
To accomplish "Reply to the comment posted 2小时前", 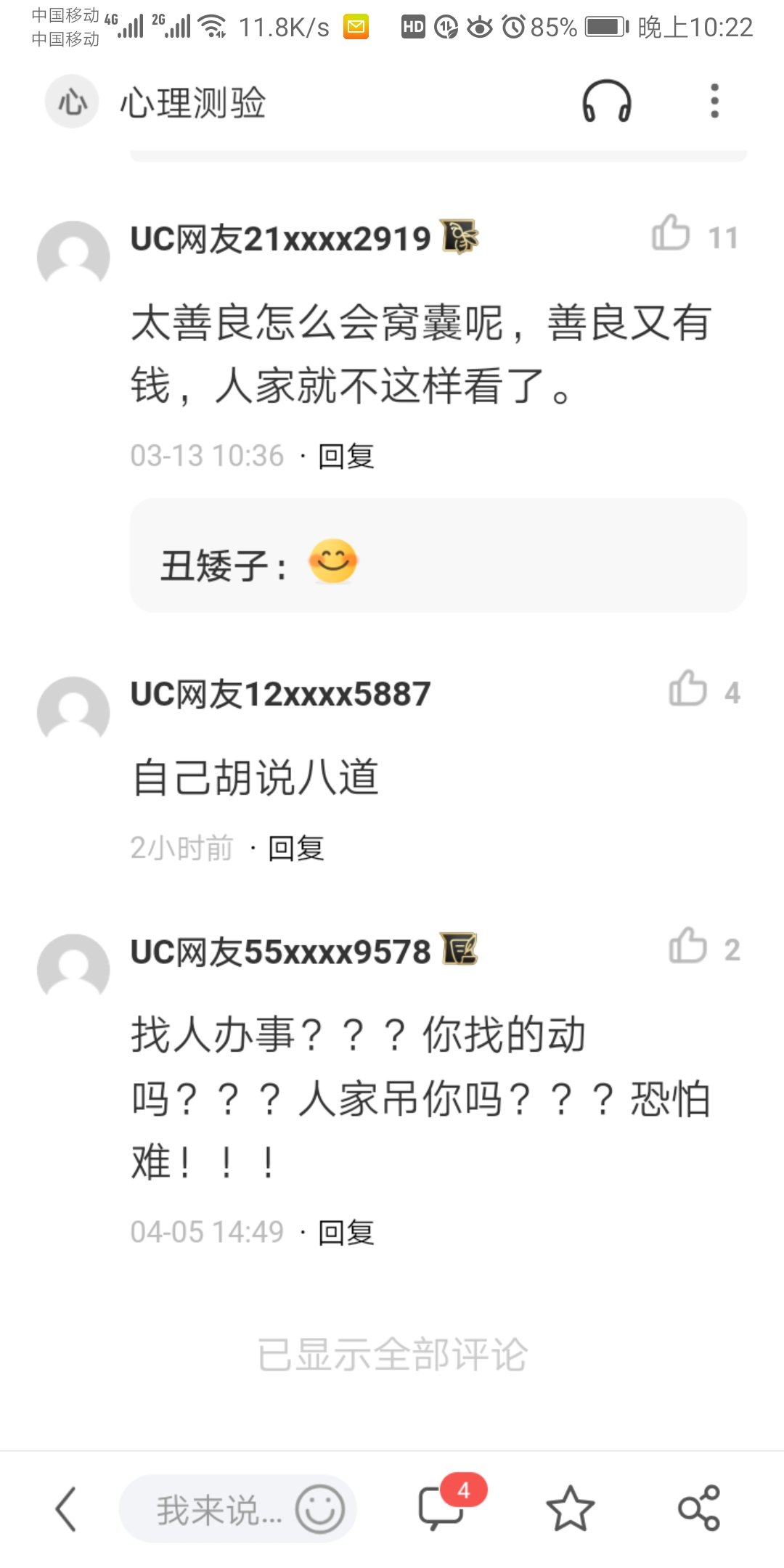I will coord(296,848).
